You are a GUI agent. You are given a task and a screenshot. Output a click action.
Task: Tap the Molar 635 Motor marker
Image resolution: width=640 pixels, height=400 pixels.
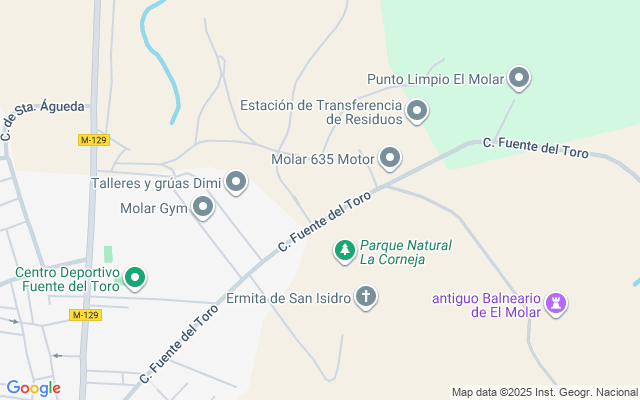coord(390,157)
